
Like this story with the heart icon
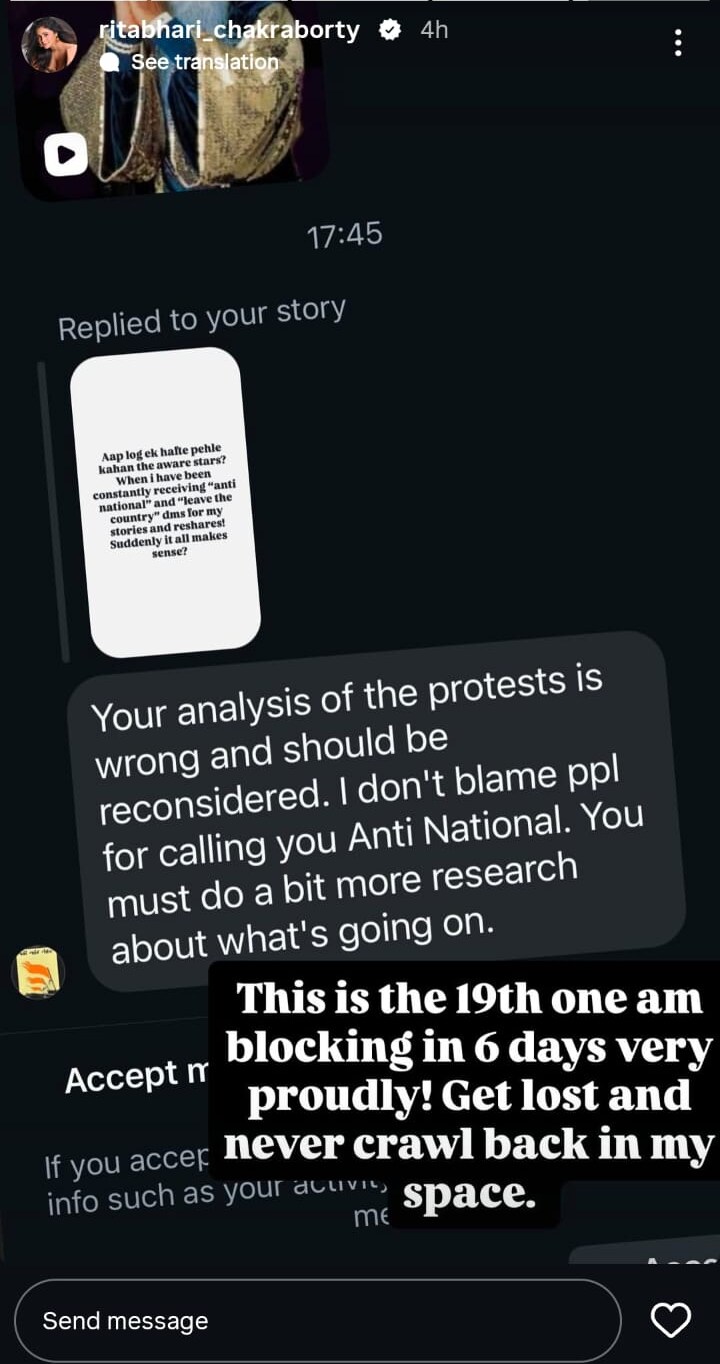pos(671,1320)
